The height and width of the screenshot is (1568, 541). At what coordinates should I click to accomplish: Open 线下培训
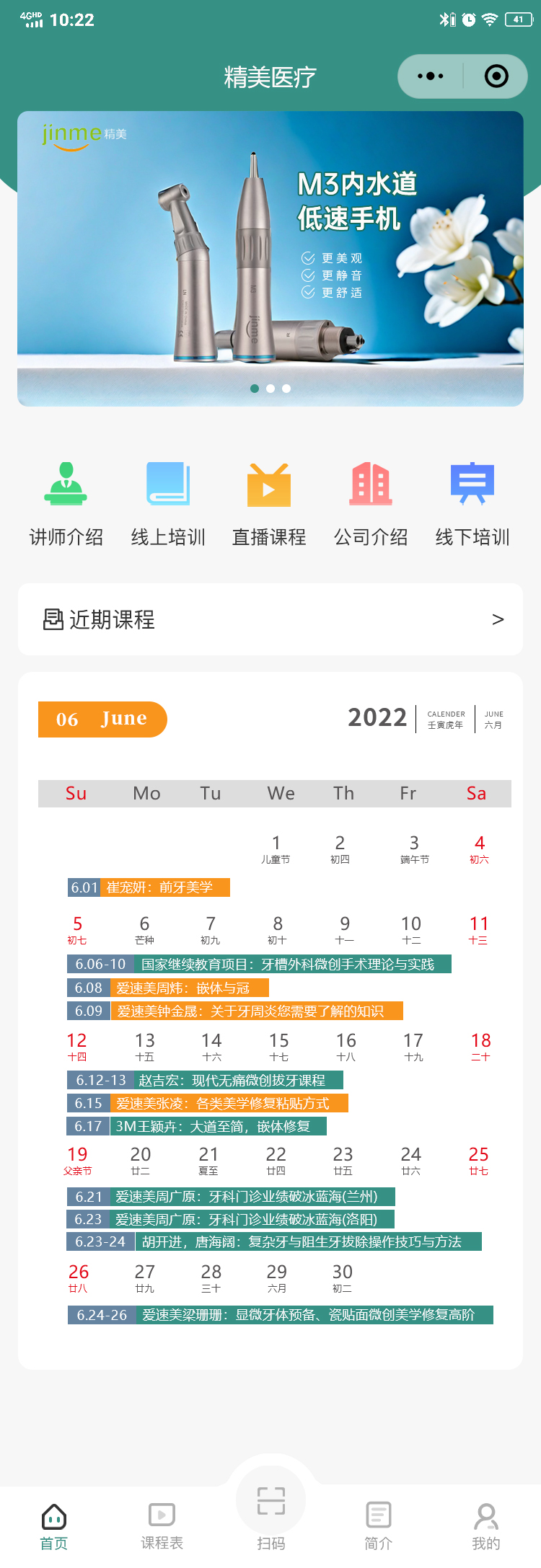472,504
